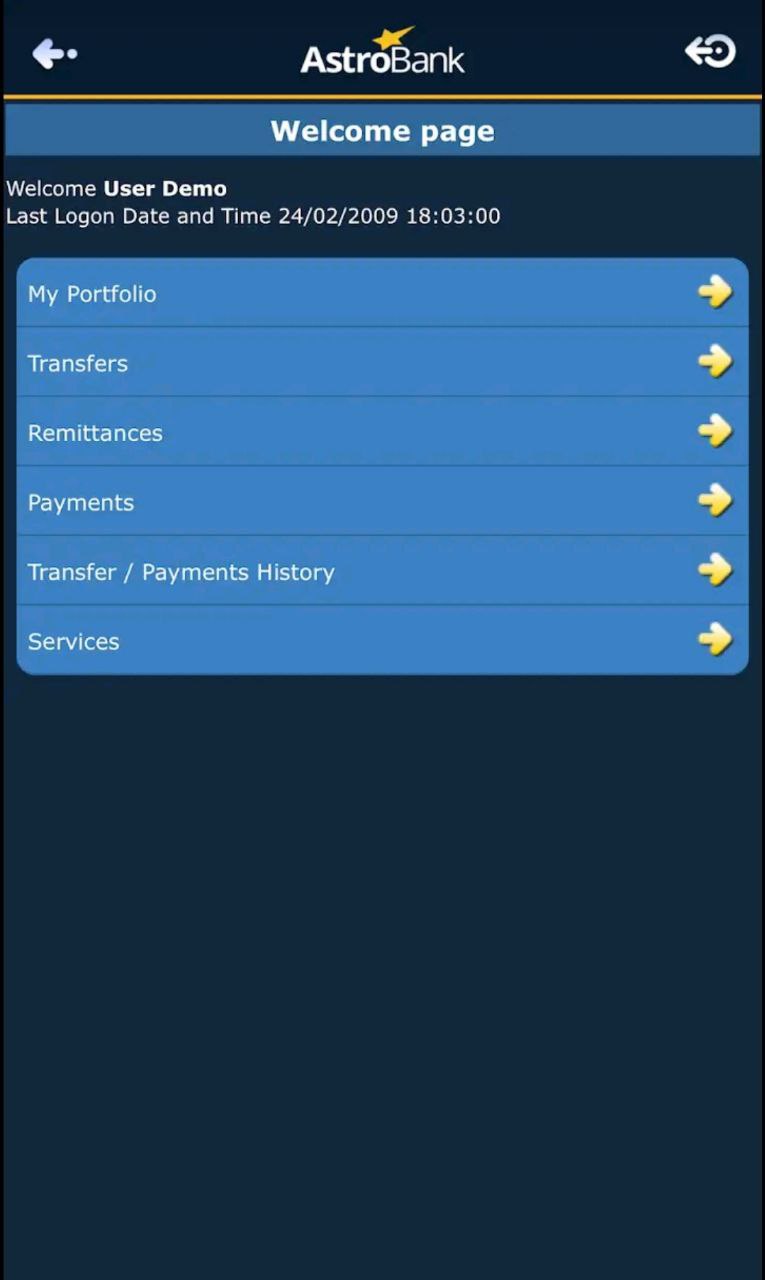Open the Services section
Image resolution: width=765 pixels, height=1280 pixels.
(382, 640)
